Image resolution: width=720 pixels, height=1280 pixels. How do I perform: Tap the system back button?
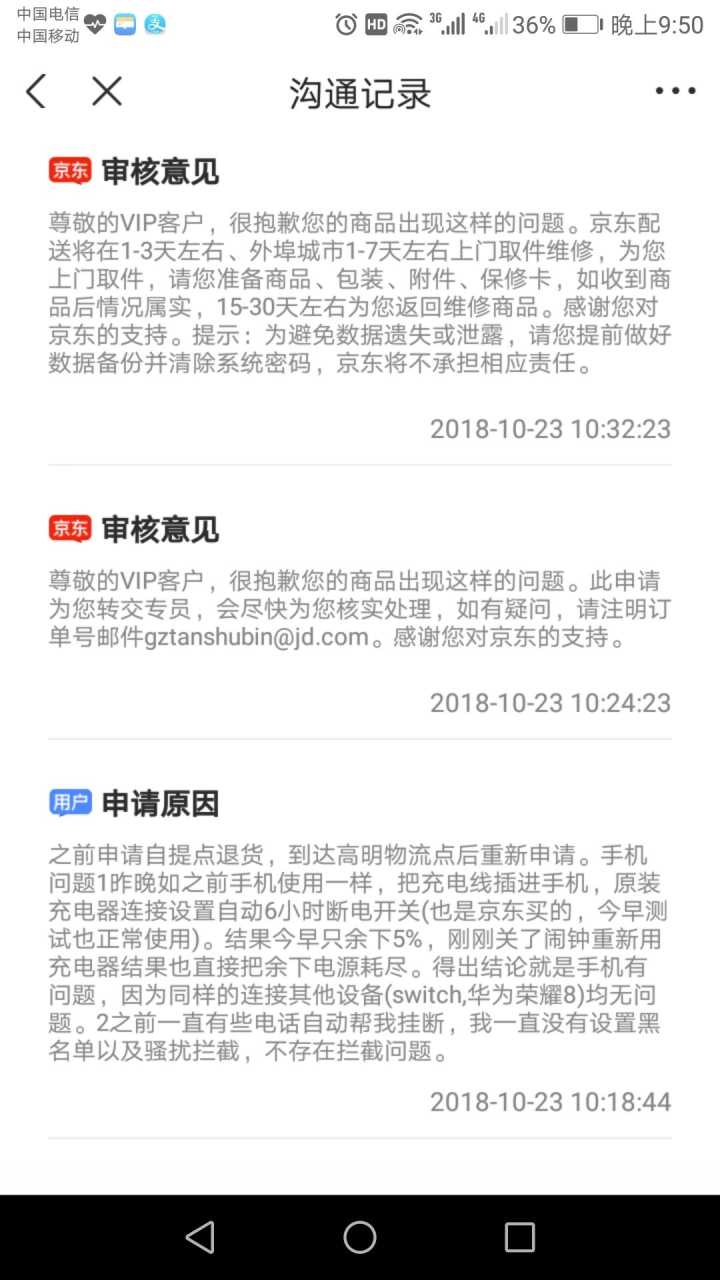click(x=201, y=1237)
